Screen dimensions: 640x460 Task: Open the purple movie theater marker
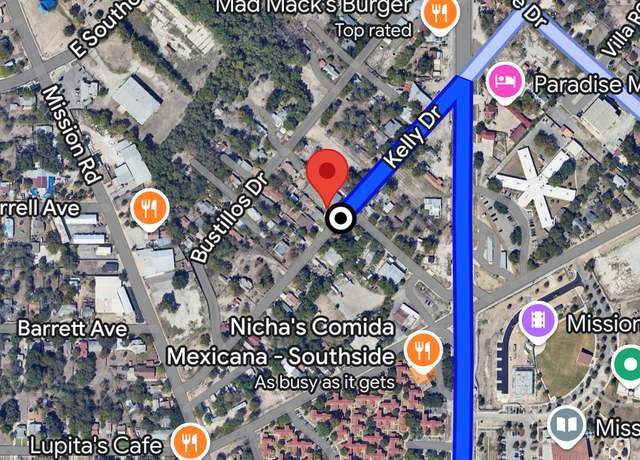click(538, 322)
